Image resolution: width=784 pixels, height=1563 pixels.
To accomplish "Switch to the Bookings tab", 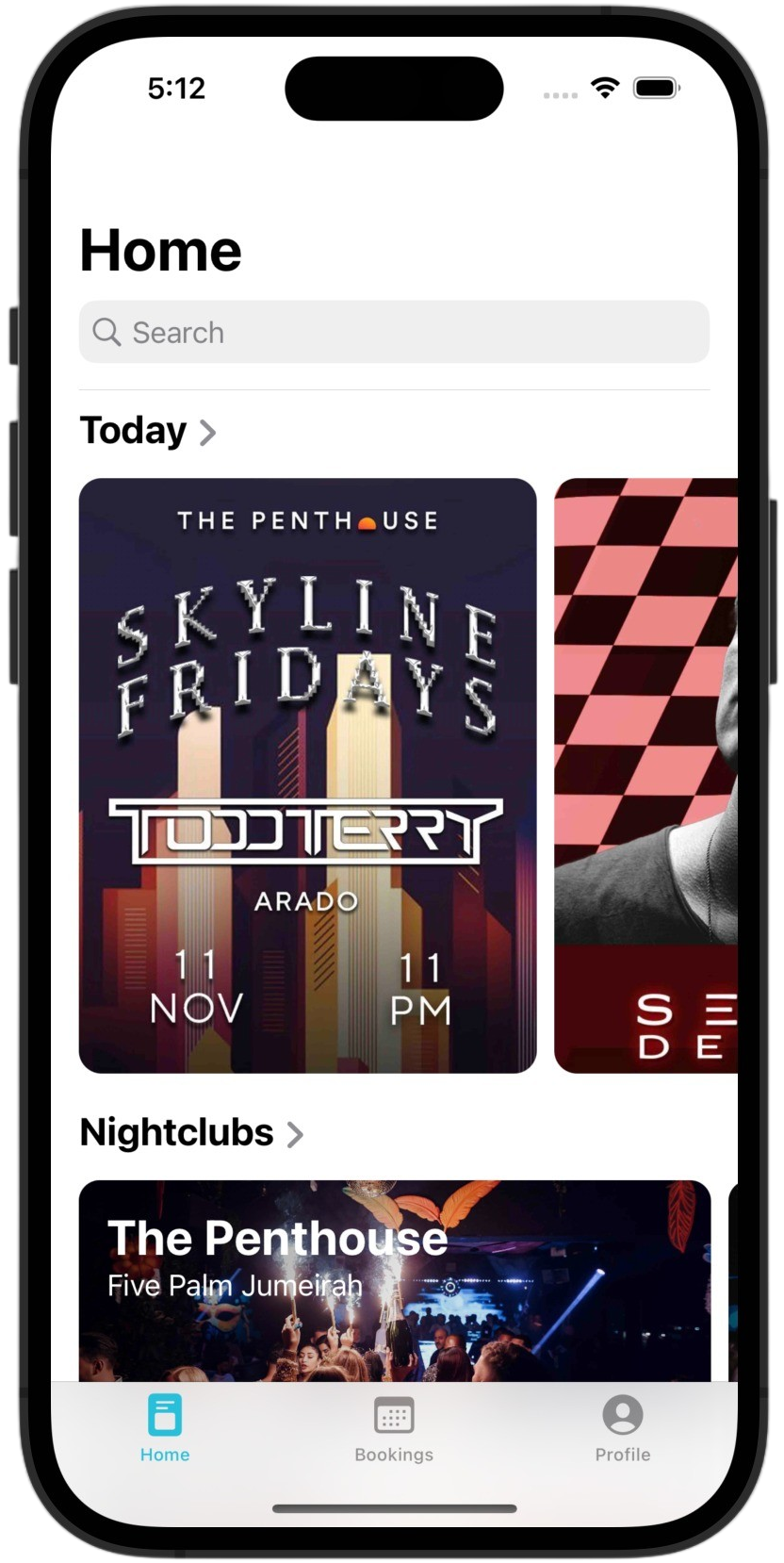I will [394, 1427].
